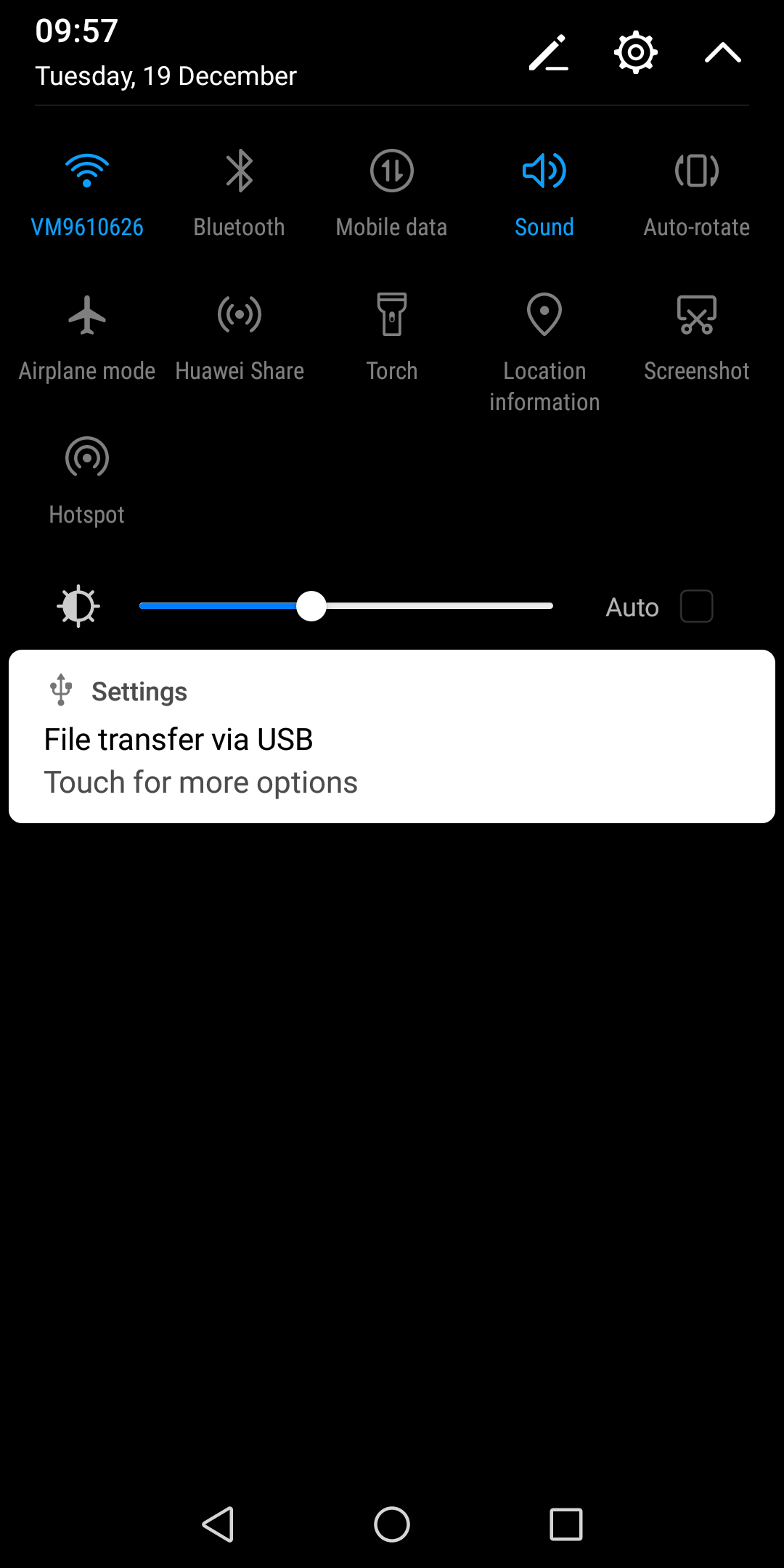Viewport: 784px width, 1568px height.
Task: Toggle the Sound mode tile
Action: (544, 172)
